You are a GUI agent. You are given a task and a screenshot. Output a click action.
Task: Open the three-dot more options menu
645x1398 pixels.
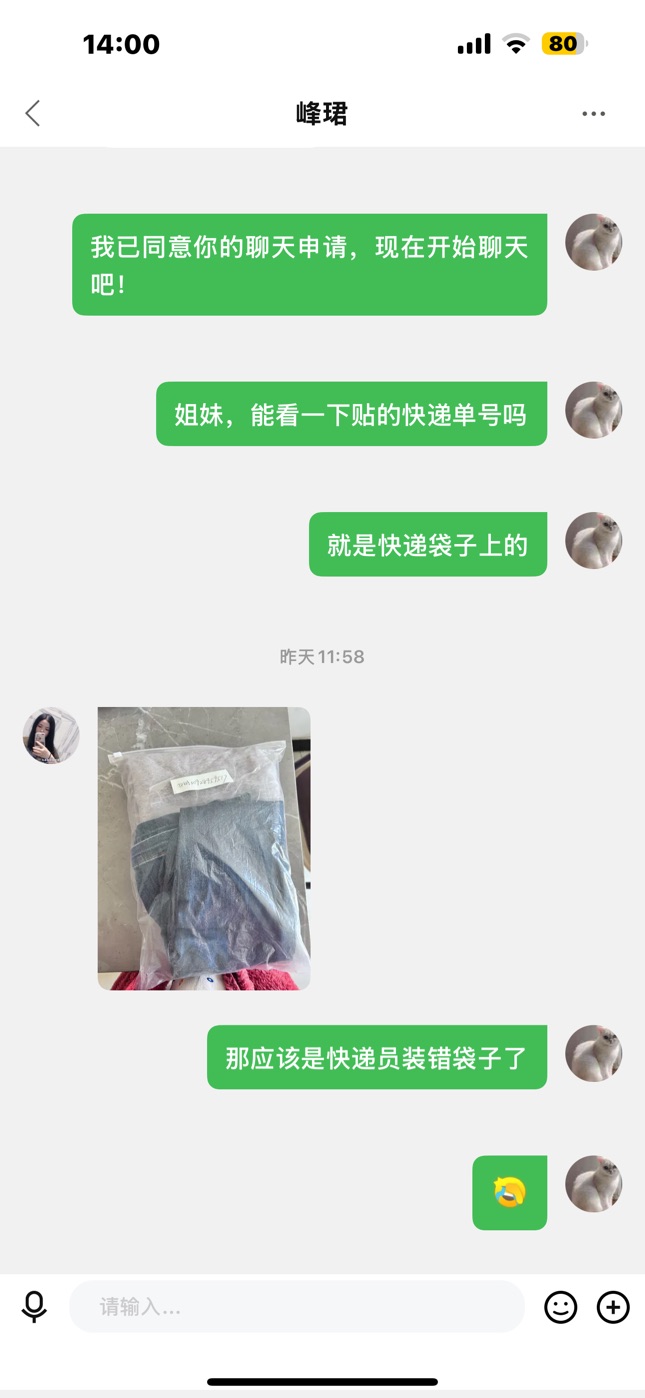(x=594, y=114)
